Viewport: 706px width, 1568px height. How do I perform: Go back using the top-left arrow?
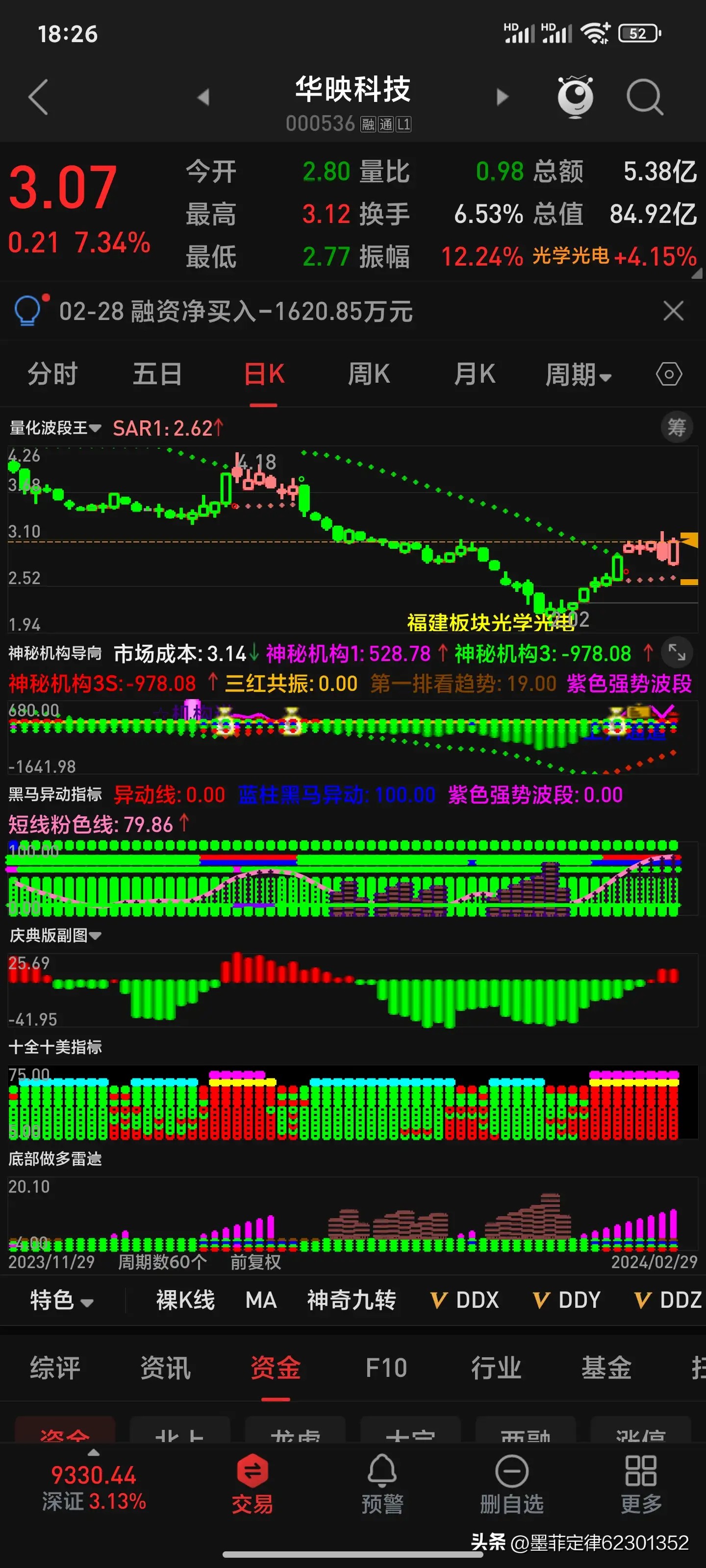(x=38, y=97)
